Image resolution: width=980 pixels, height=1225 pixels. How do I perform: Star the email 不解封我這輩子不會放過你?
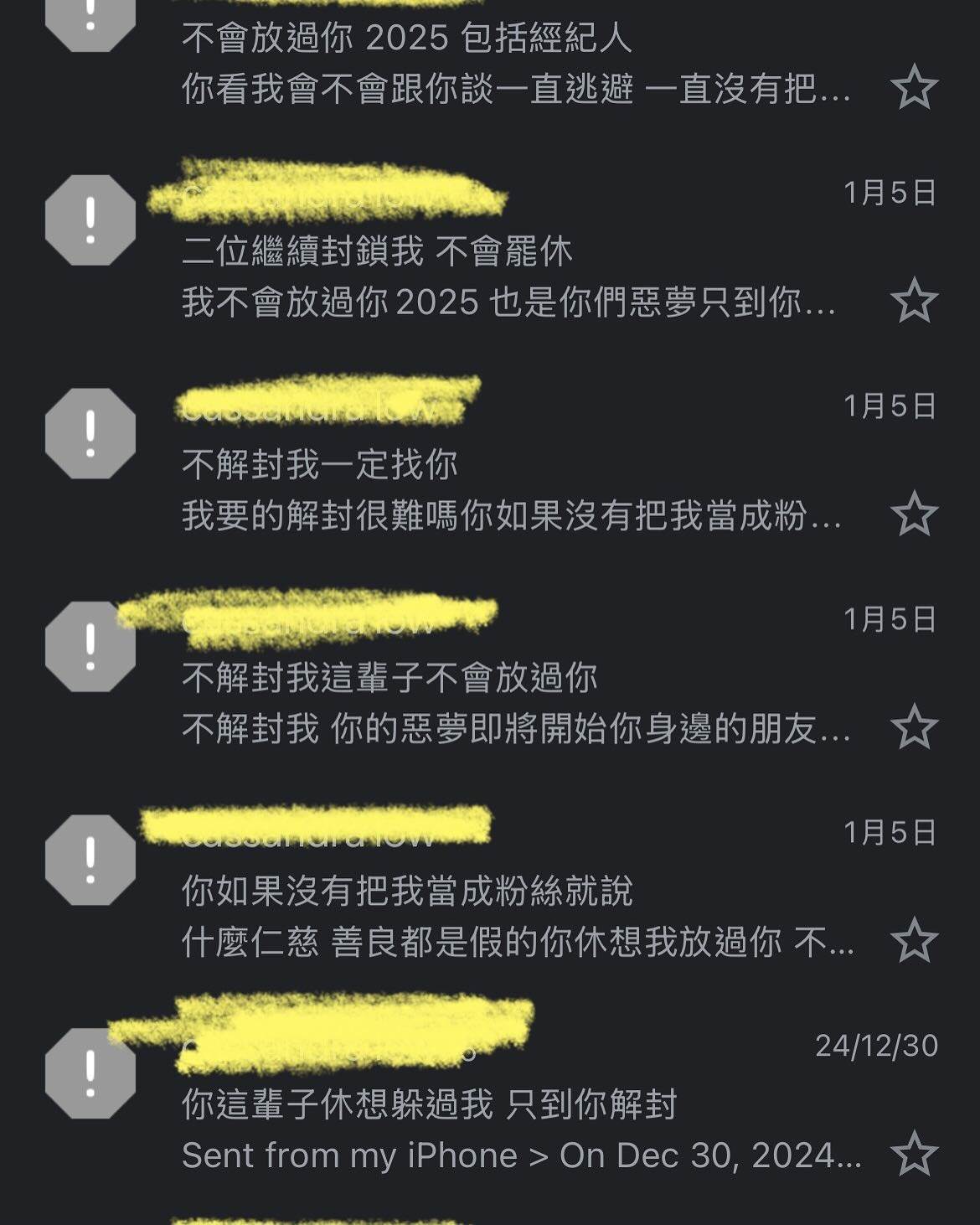[914, 727]
